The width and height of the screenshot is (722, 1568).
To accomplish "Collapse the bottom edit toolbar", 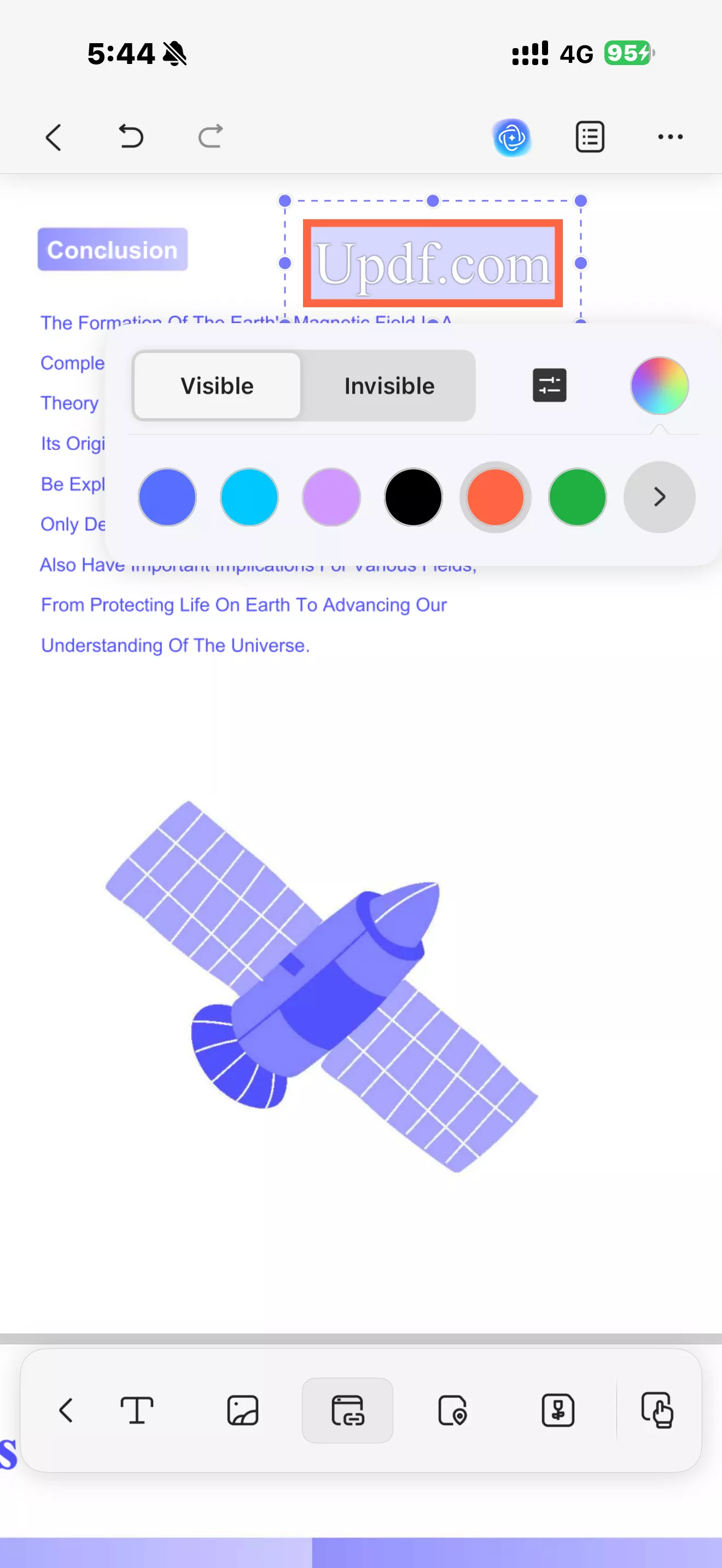I will point(66,1411).
